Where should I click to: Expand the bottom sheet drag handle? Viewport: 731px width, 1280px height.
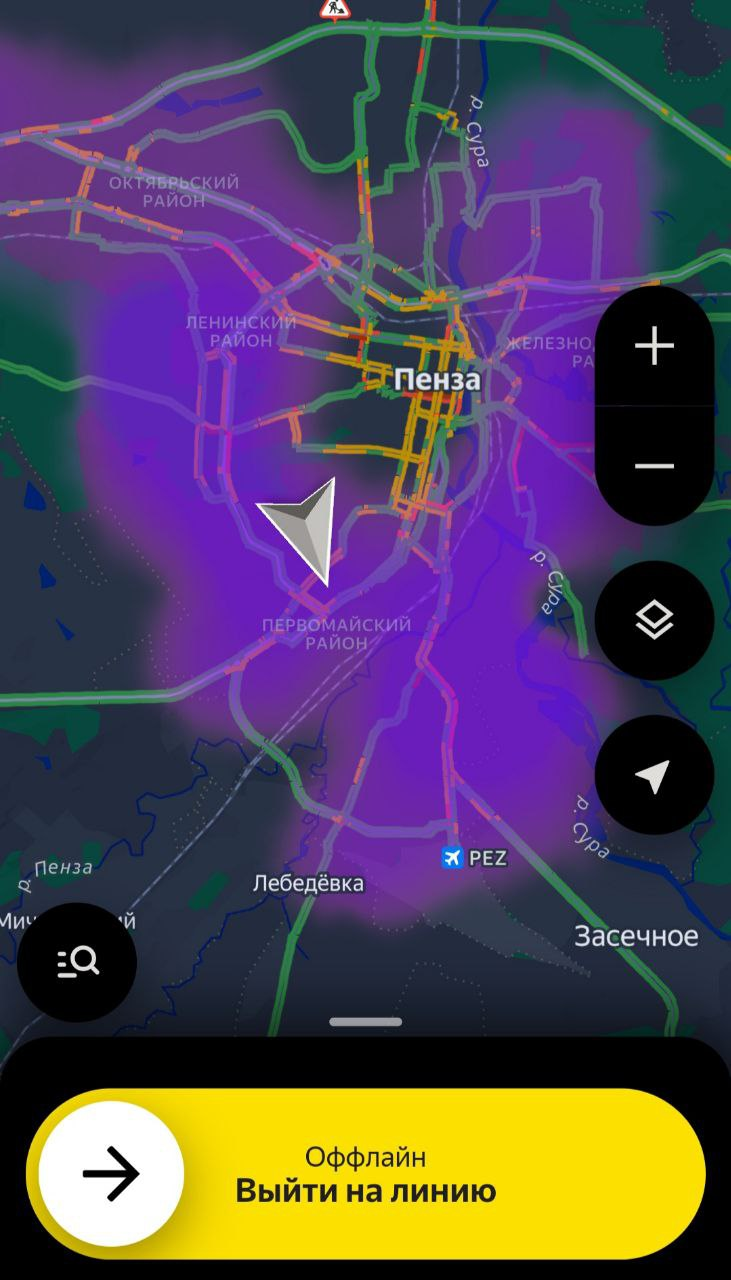point(365,1021)
